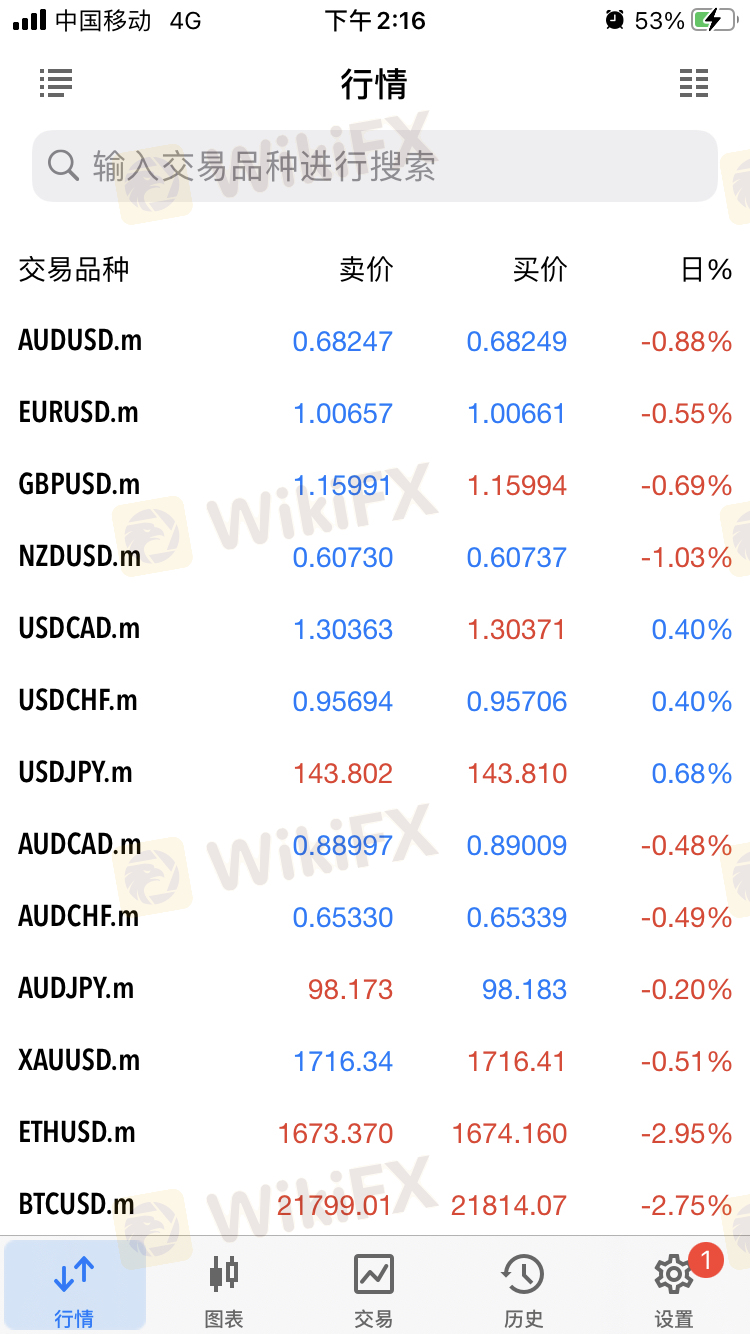Tap the NZDUSD.m row
The image size is (750, 1334).
point(375,557)
